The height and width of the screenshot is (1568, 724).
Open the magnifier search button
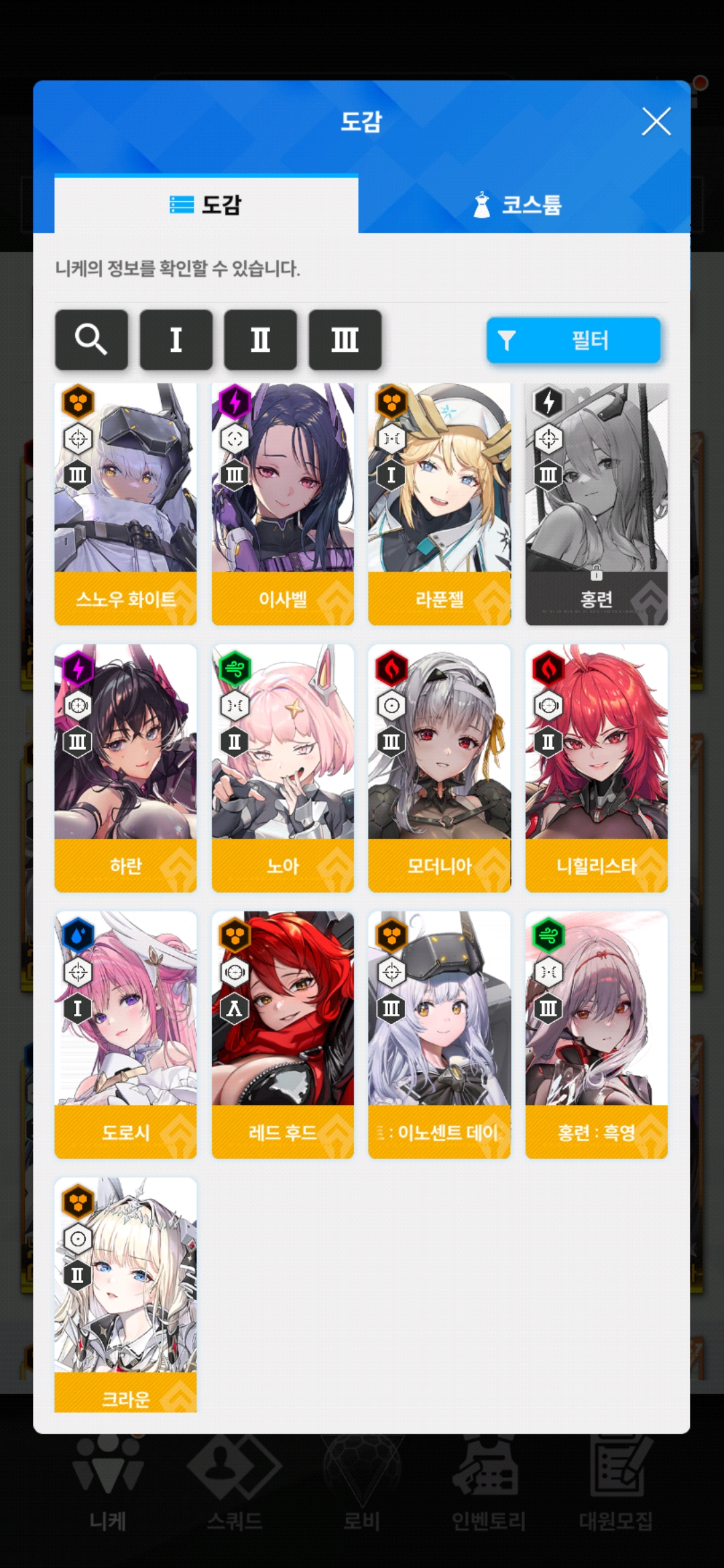click(91, 340)
